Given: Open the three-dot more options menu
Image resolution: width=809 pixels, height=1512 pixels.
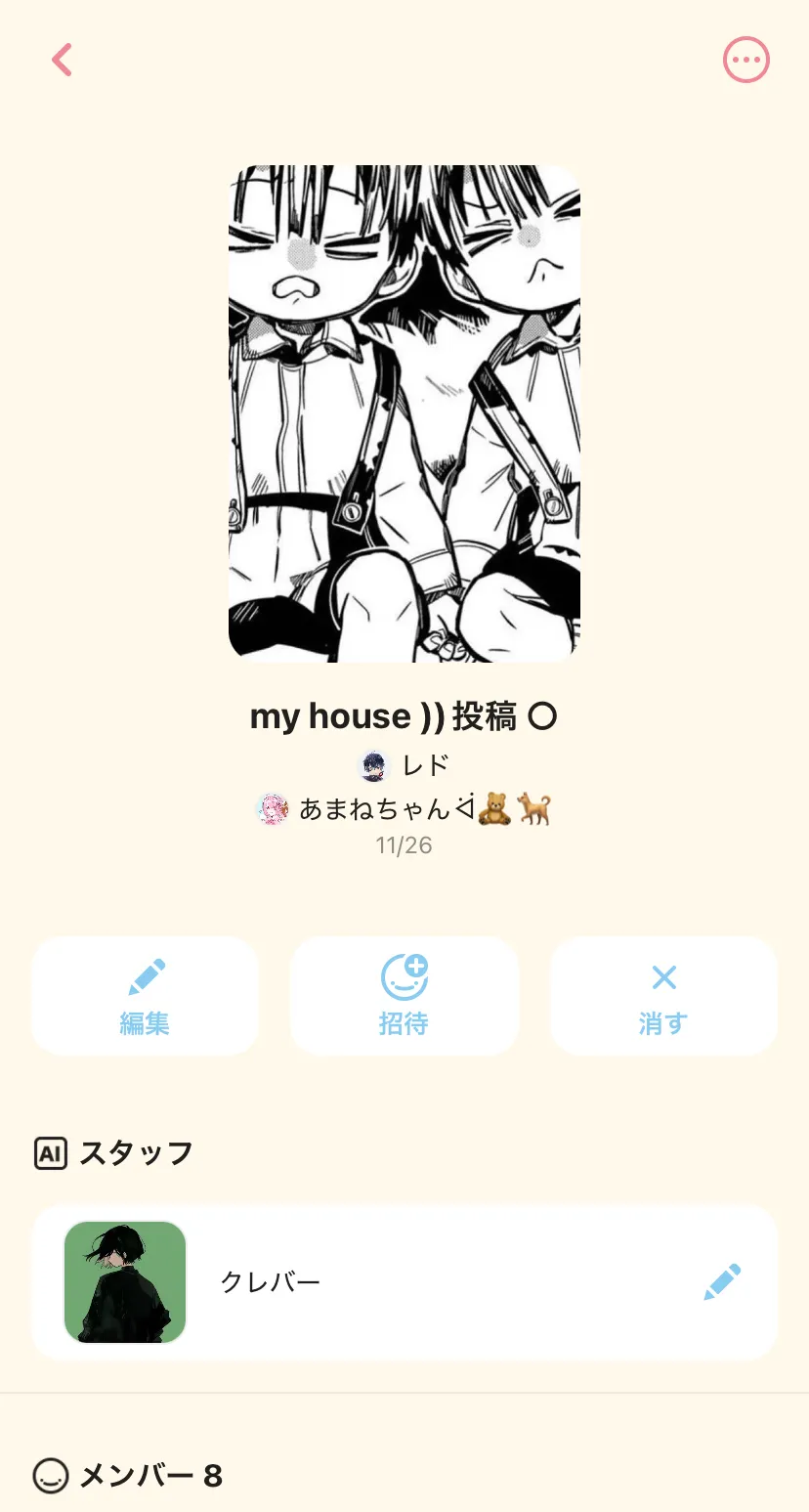Looking at the screenshot, I should pyautogui.click(x=746, y=61).
